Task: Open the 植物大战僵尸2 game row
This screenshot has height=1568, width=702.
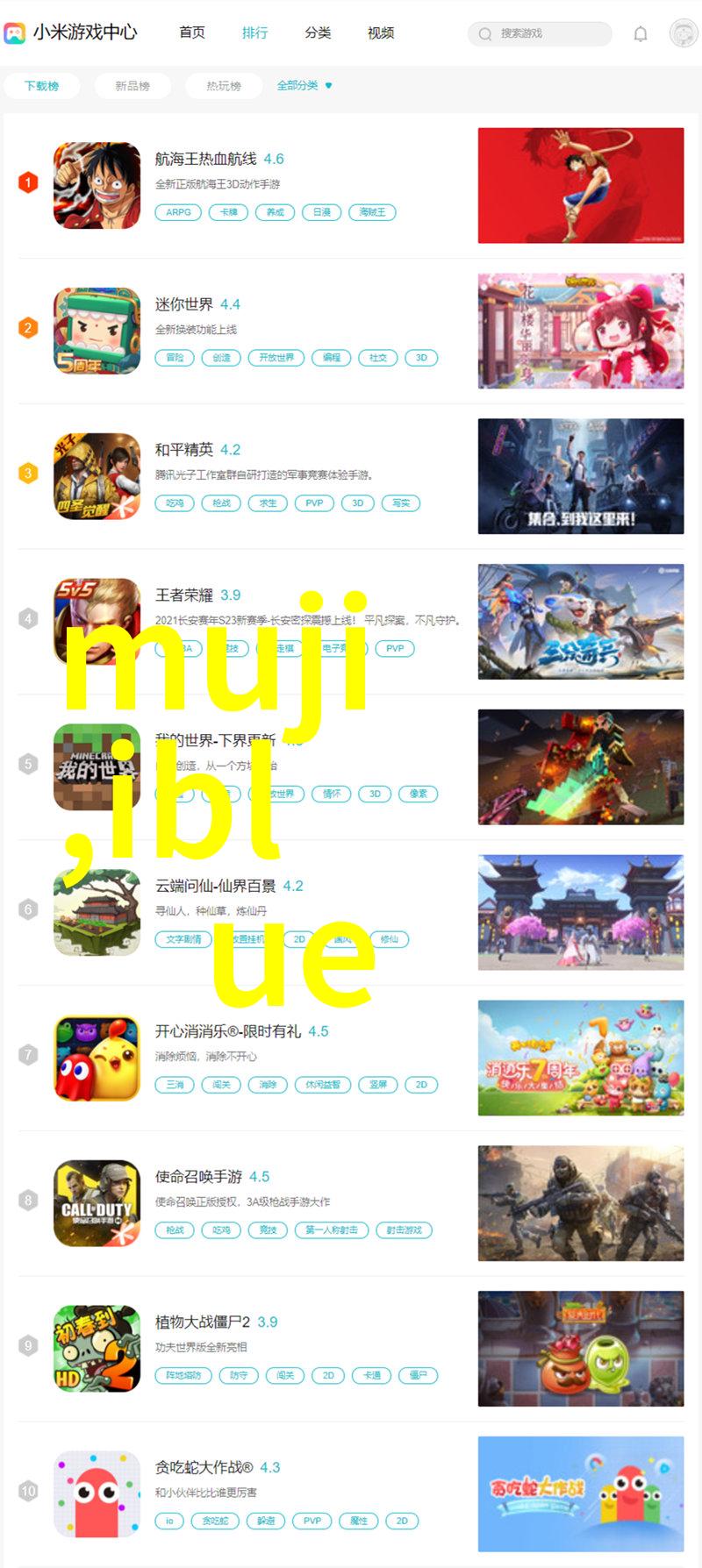Action: 202,1322
